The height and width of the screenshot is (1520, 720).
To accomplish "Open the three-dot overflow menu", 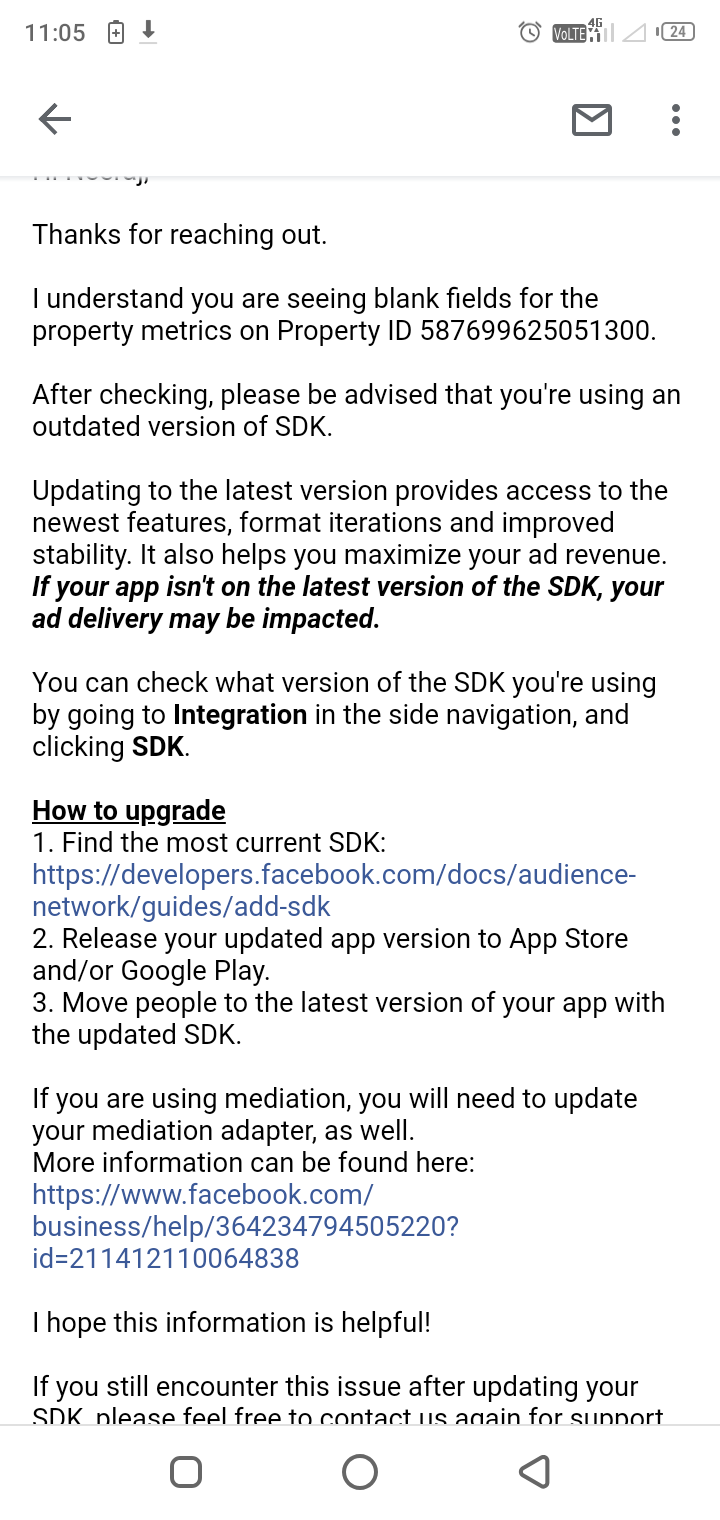I will pos(676,120).
